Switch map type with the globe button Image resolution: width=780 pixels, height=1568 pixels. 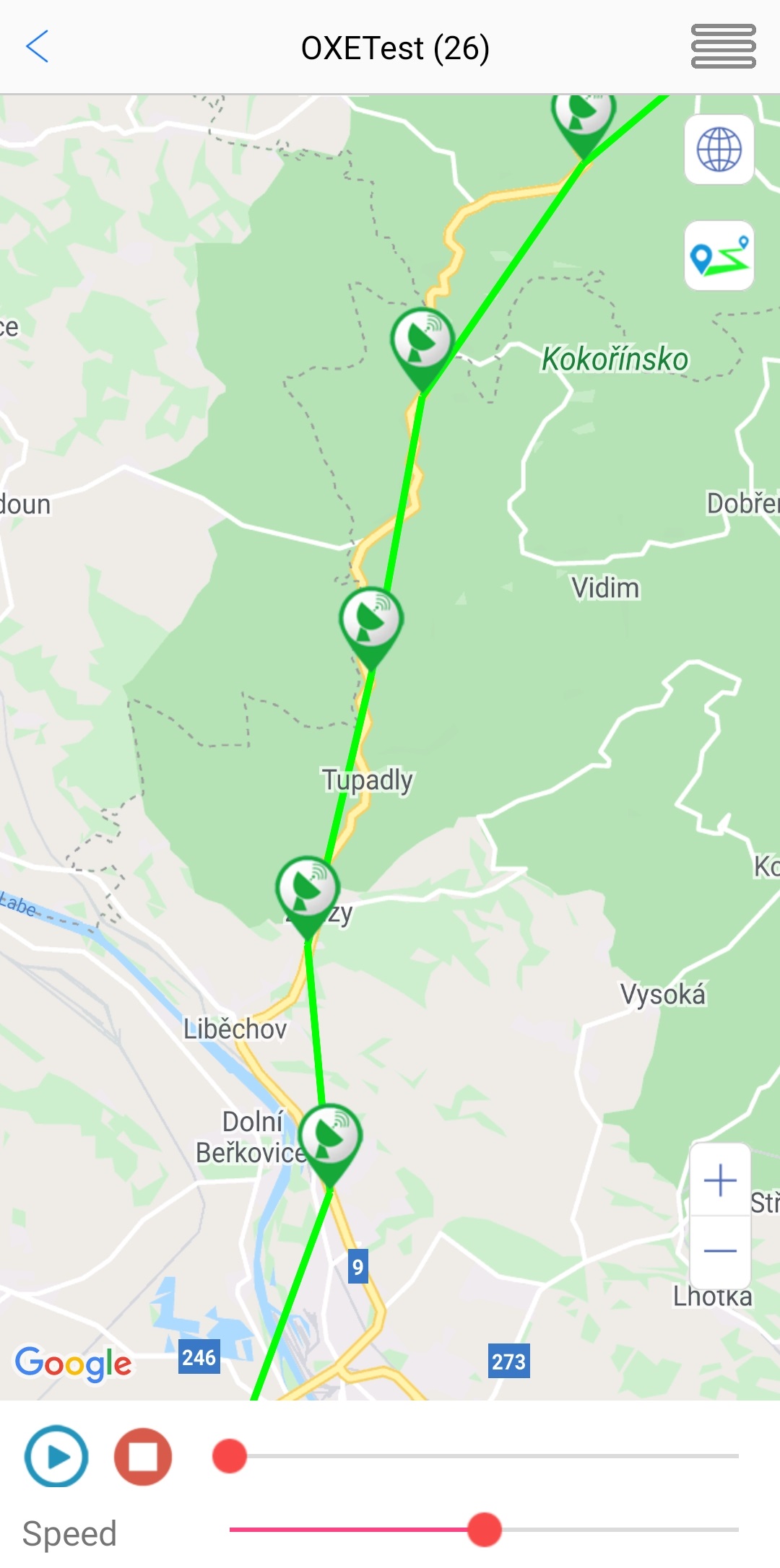tap(719, 149)
